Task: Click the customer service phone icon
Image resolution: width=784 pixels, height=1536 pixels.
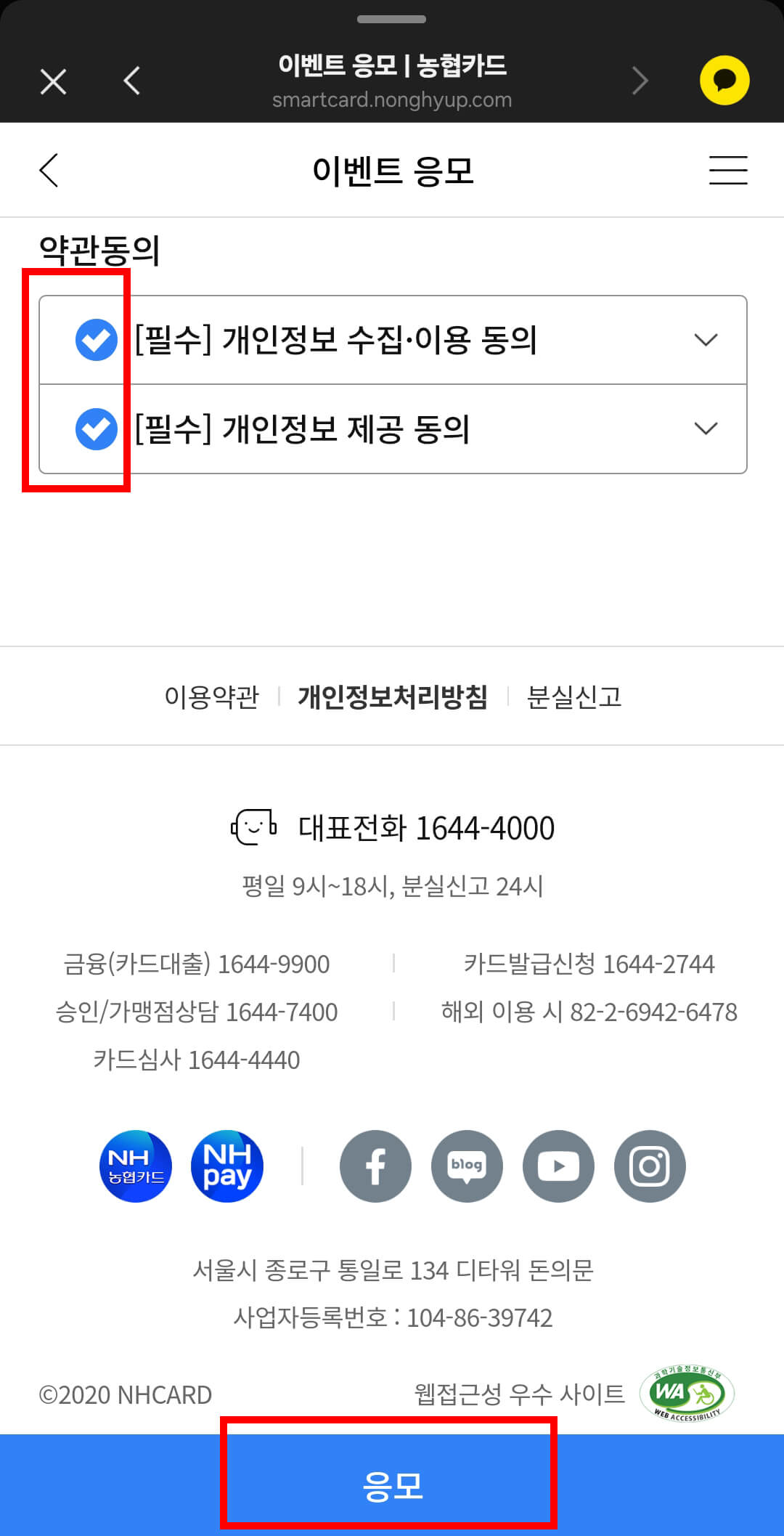Action: [x=253, y=826]
